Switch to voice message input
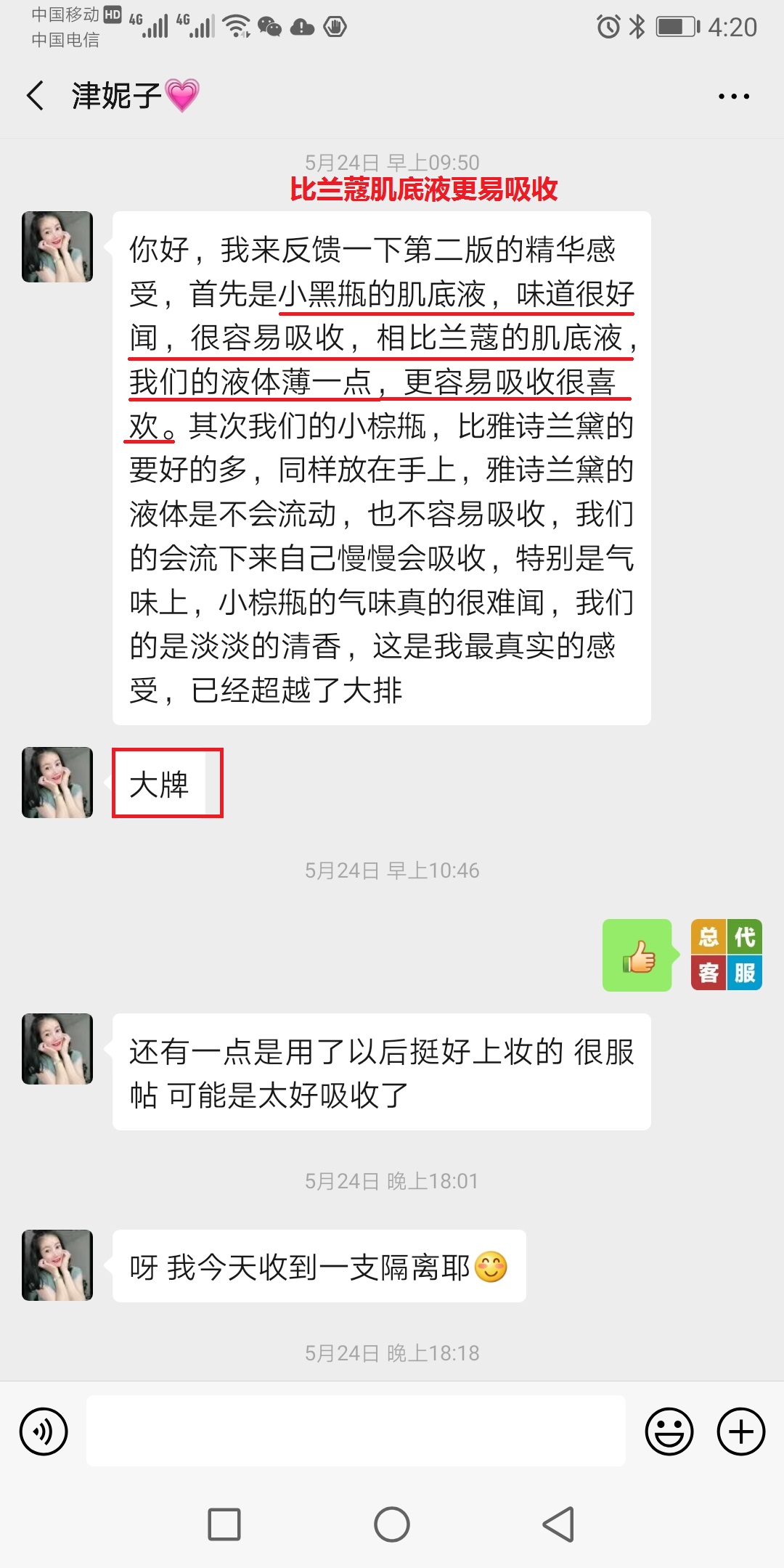 tap(44, 1432)
